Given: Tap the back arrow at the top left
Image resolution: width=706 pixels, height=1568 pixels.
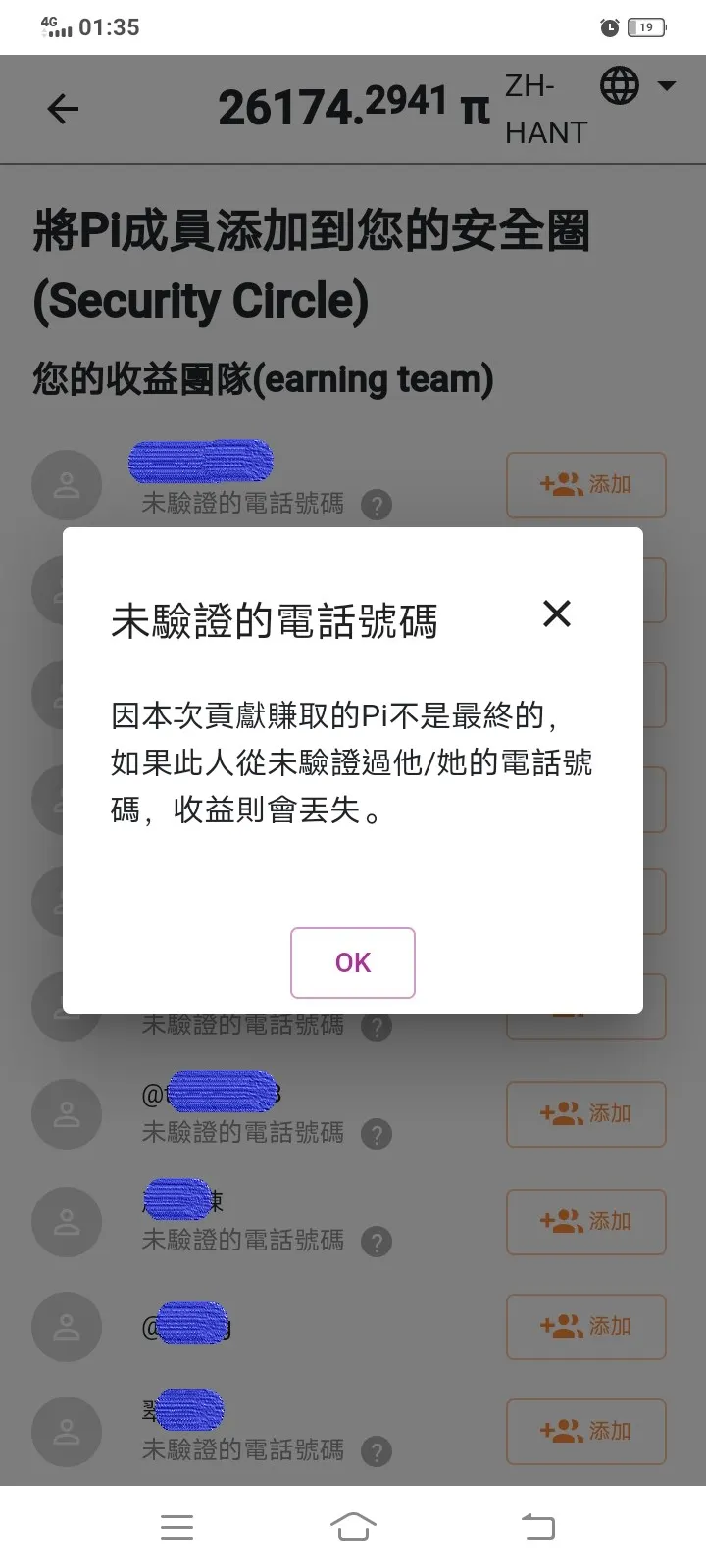Looking at the screenshot, I should click(63, 109).
